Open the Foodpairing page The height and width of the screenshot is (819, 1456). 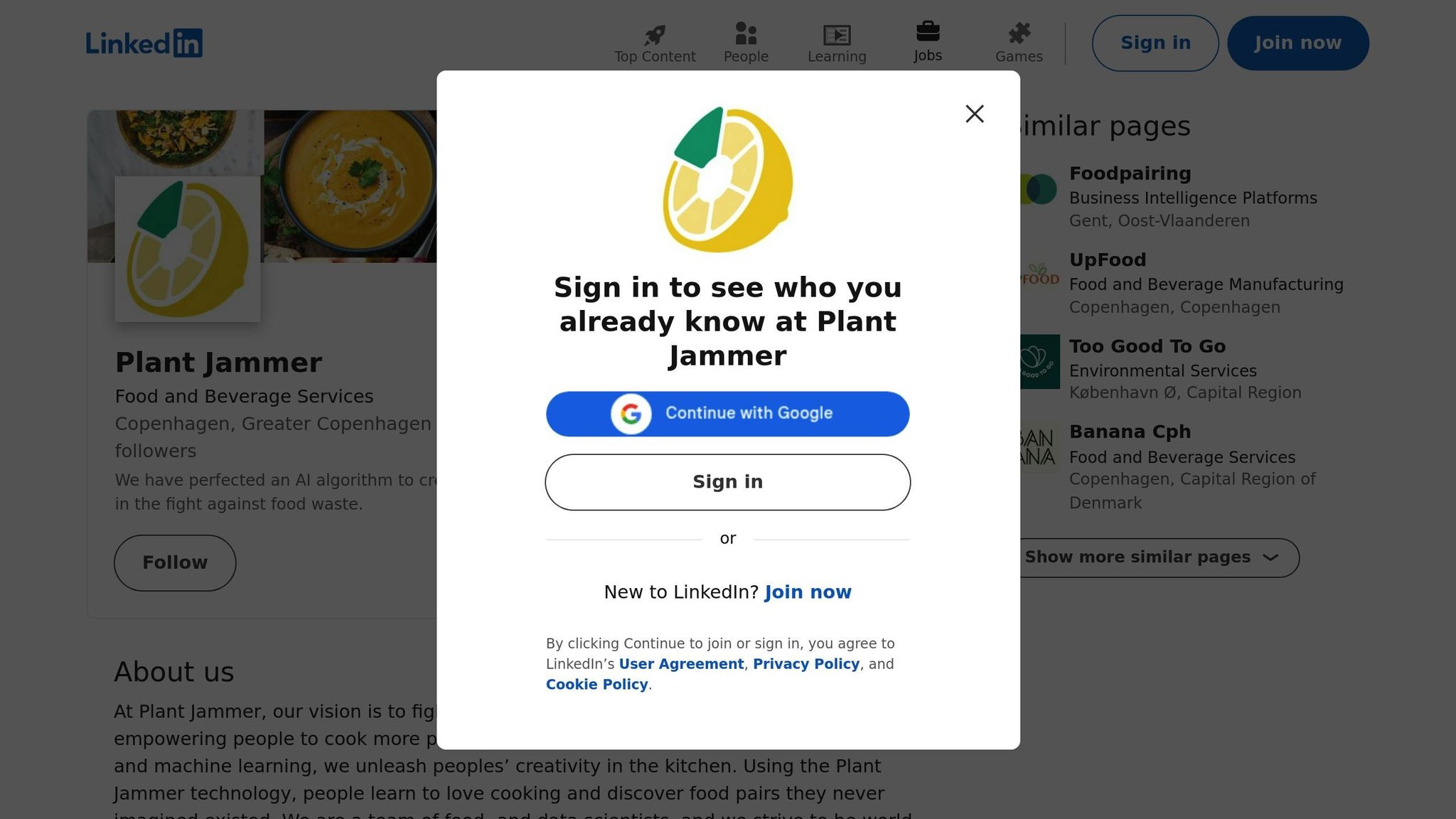click(1130, 173)
